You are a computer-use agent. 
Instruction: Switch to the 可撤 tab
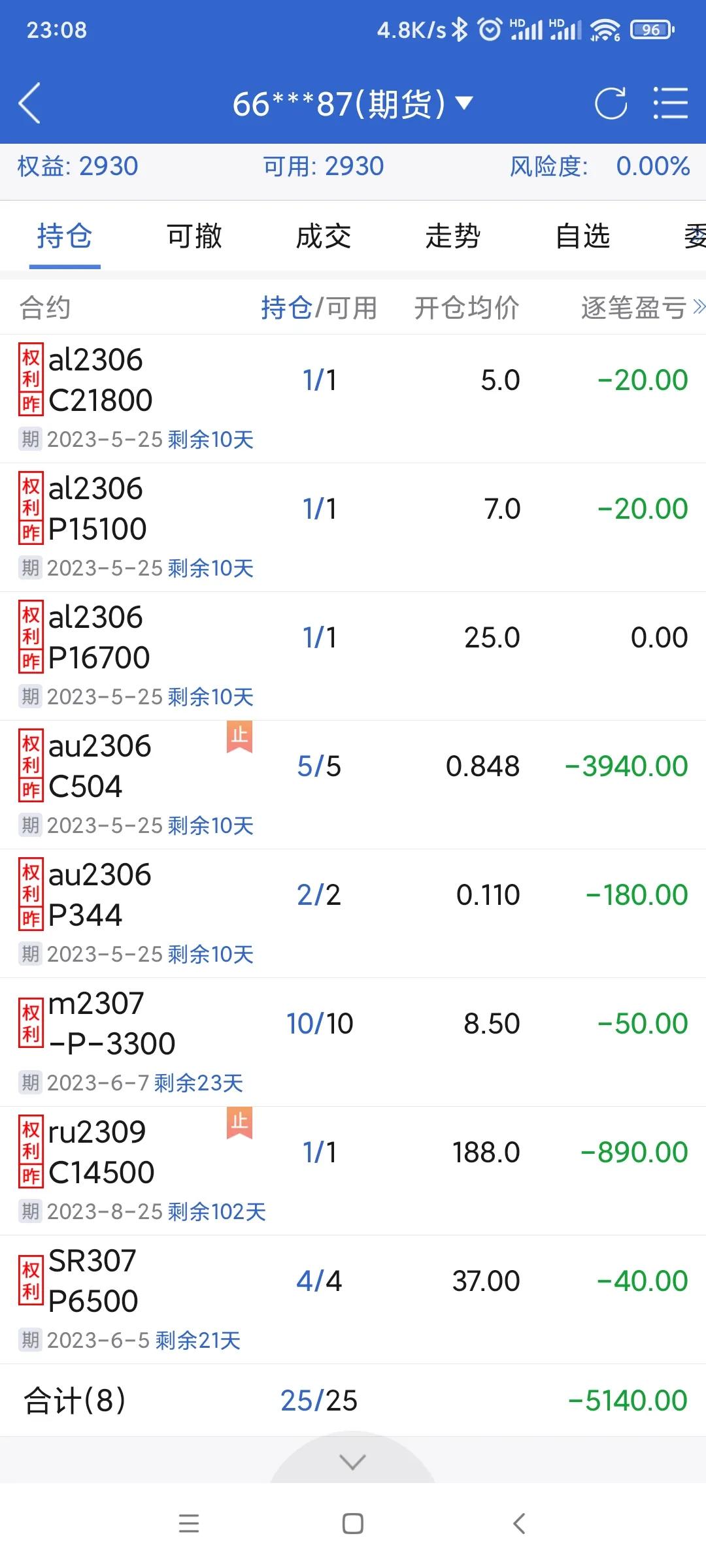[194, 237]
